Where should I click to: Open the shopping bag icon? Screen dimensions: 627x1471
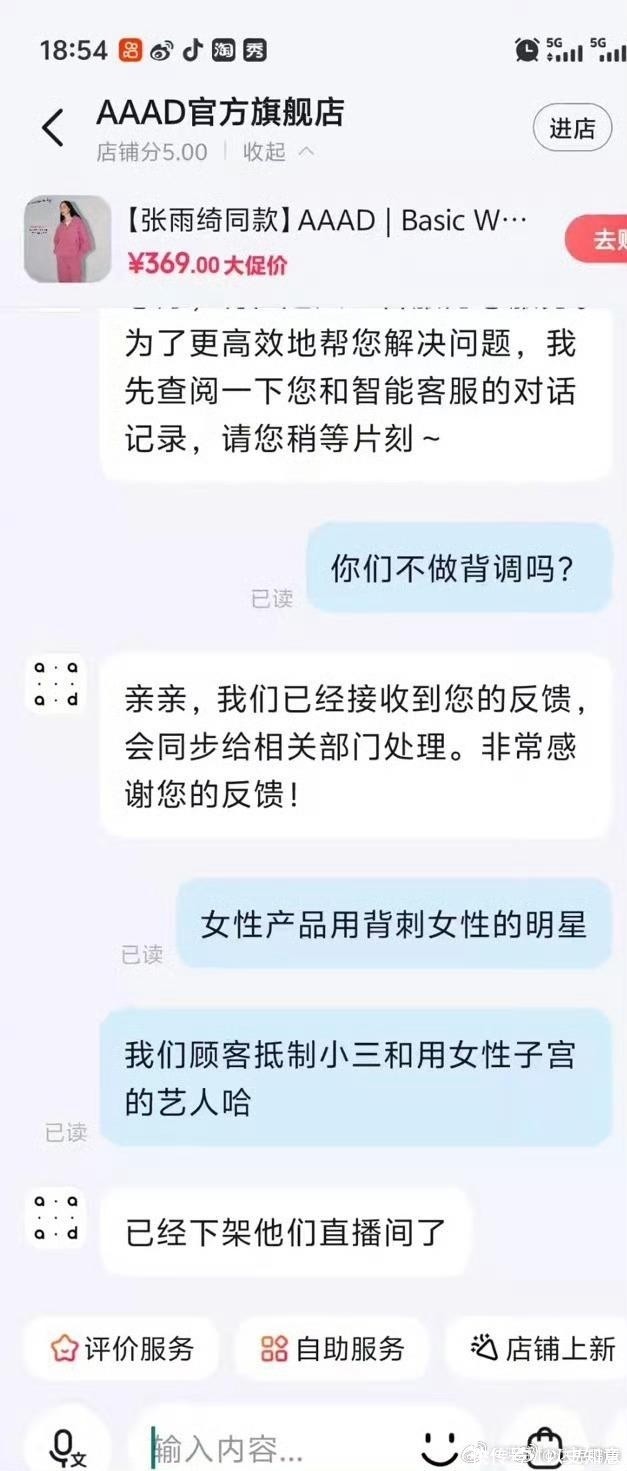click(545, 1447)
